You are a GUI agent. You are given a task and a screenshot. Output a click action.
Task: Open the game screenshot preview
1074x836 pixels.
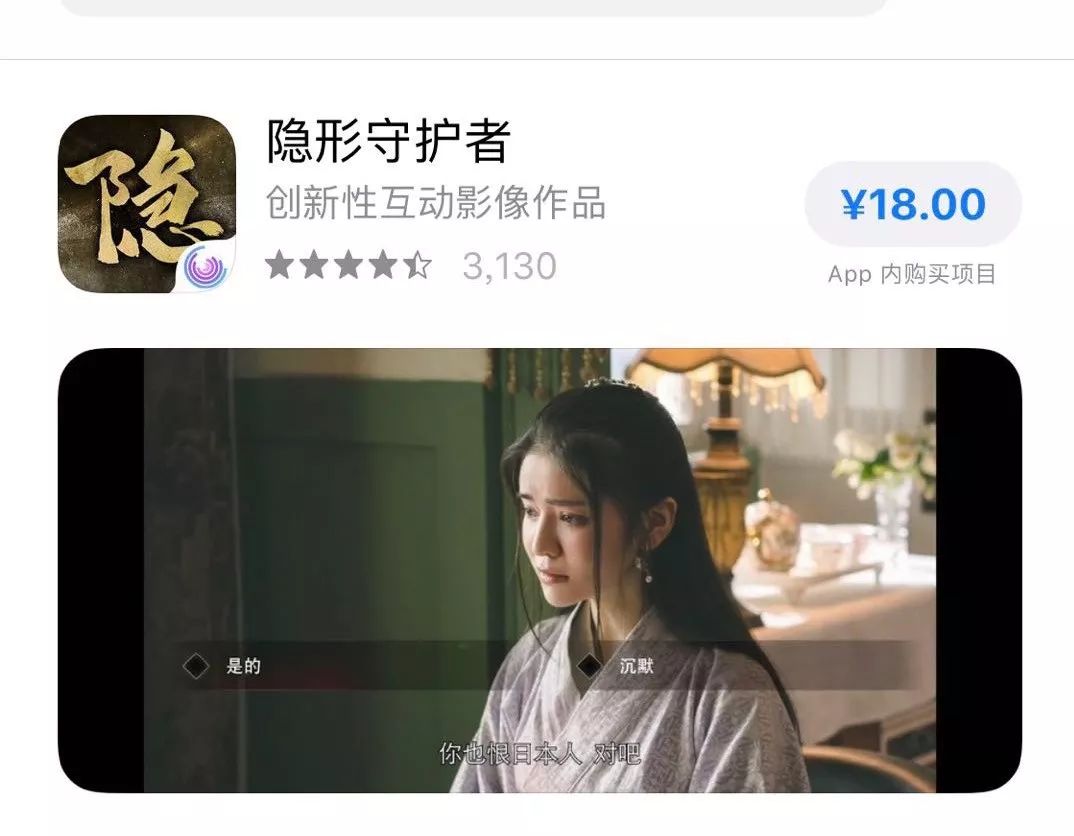pyautogui.click(x=539, y=569)
